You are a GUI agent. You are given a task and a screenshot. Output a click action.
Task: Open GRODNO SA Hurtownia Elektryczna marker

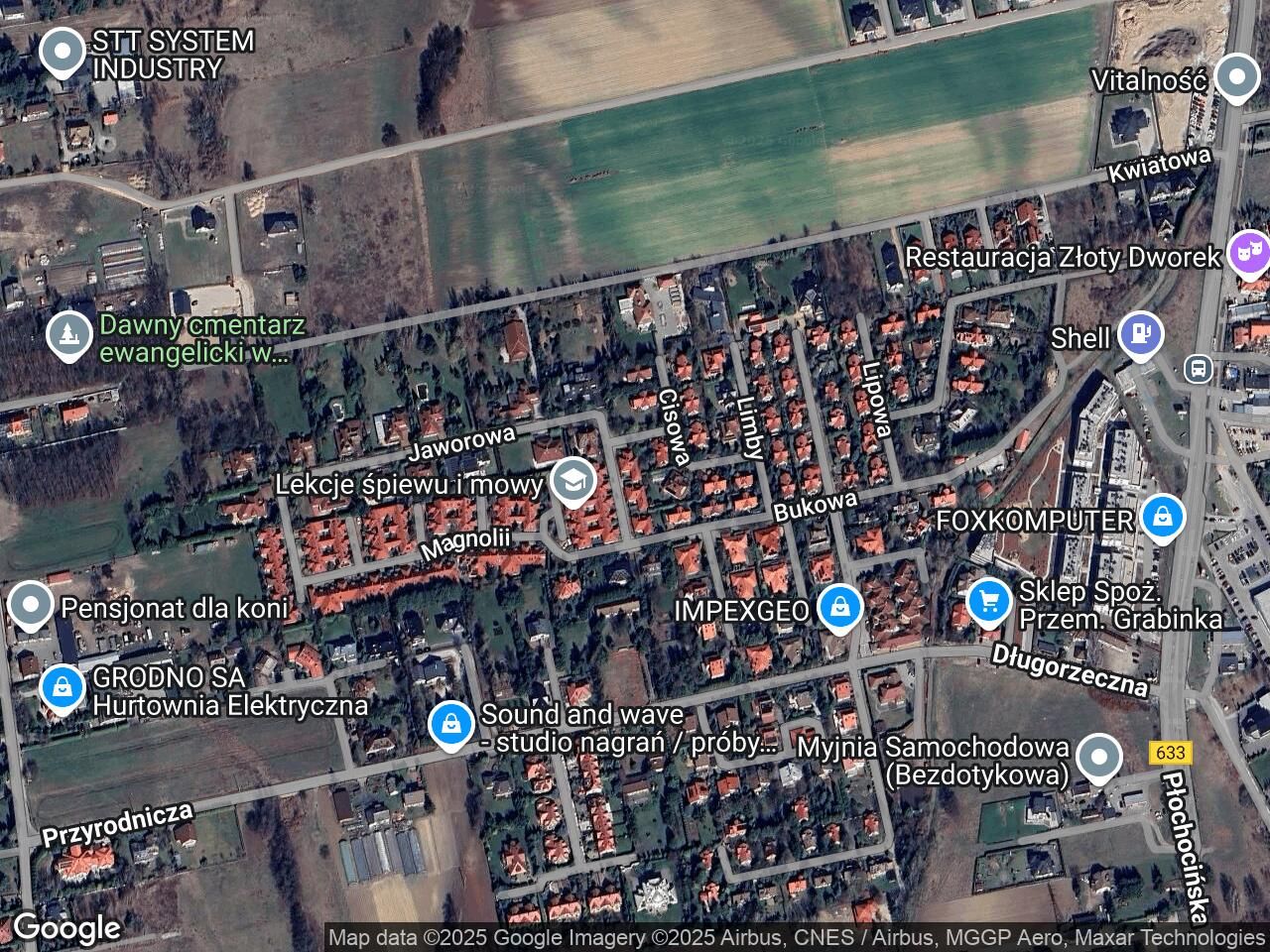point(63,686)
